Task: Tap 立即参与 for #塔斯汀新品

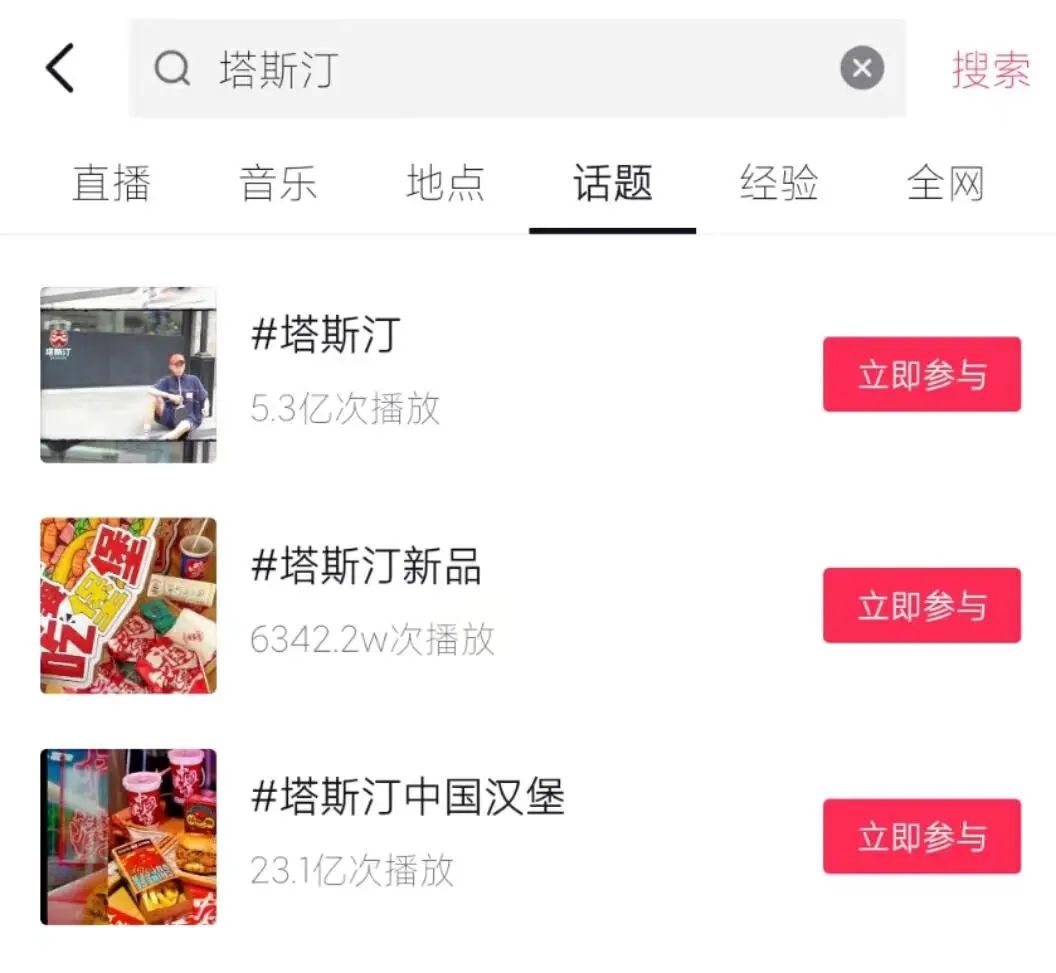Action: tap(921, 605)
